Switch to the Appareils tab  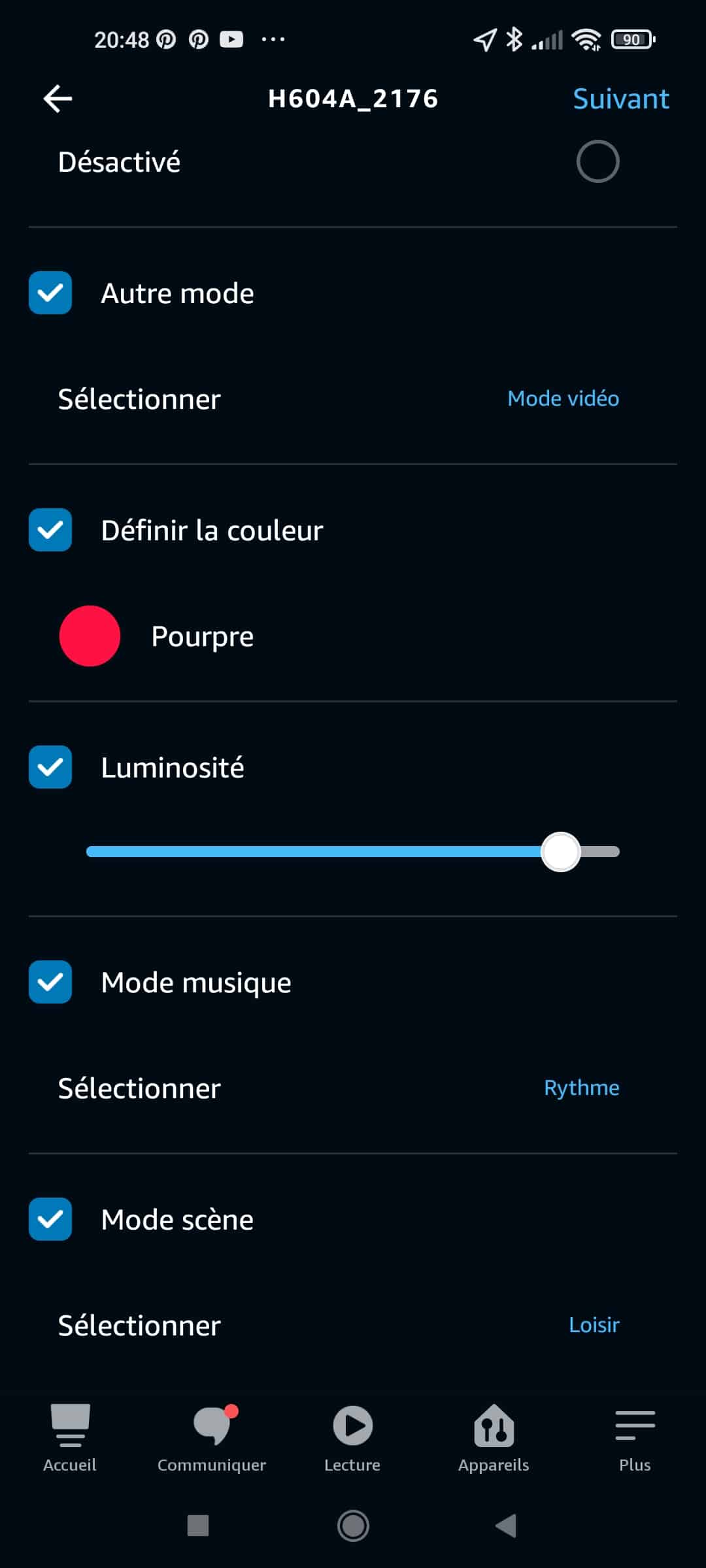click(494, 1438)
